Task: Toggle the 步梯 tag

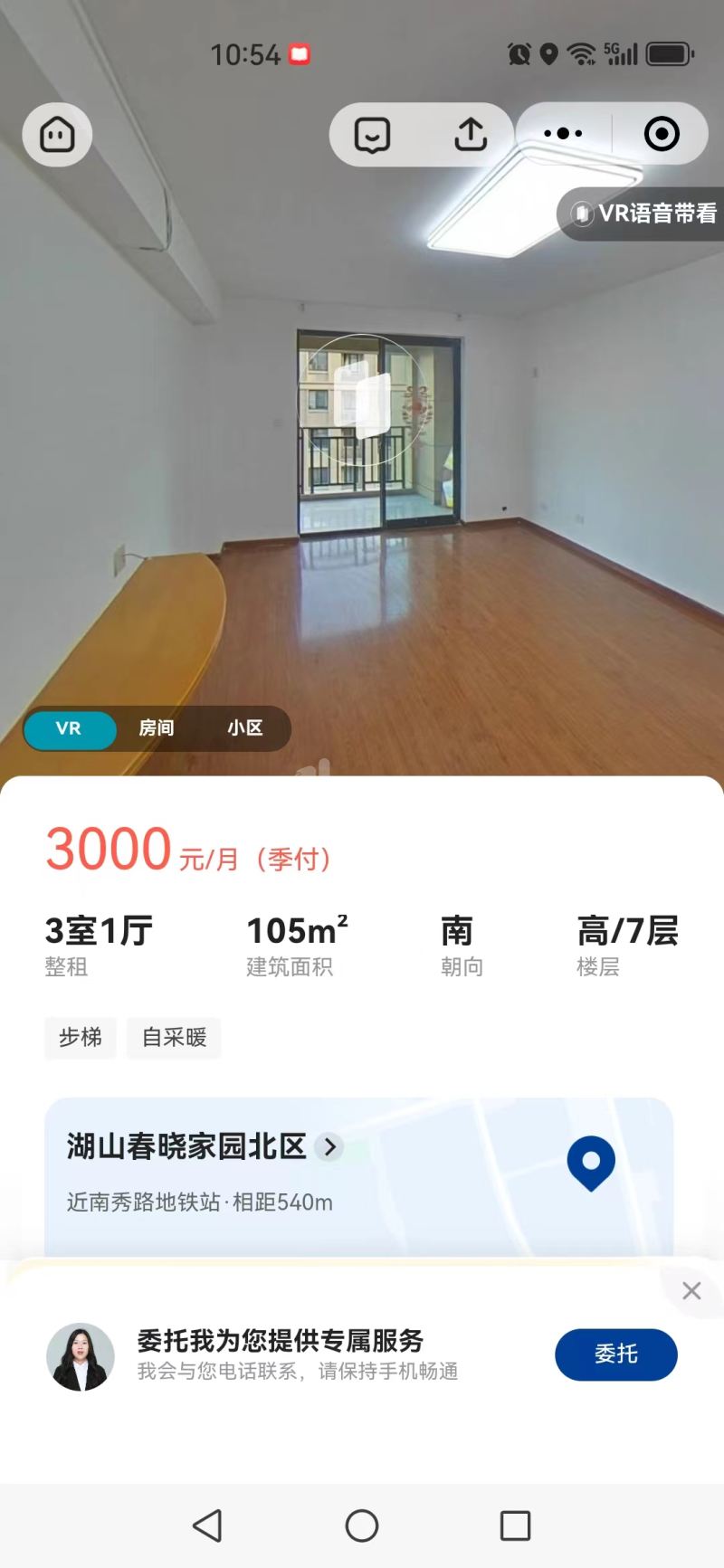Action: pyautogui.click(x=81, y=1038)
